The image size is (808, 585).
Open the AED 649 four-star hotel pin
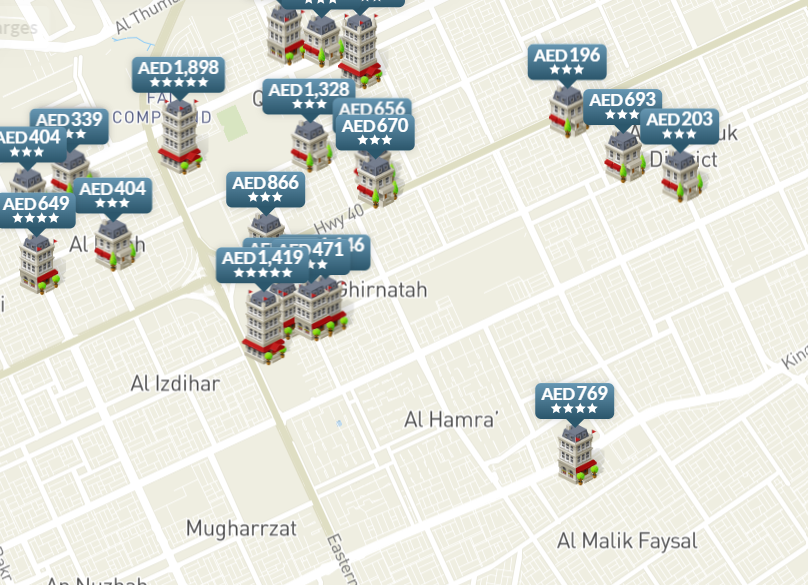click(36, 210)
